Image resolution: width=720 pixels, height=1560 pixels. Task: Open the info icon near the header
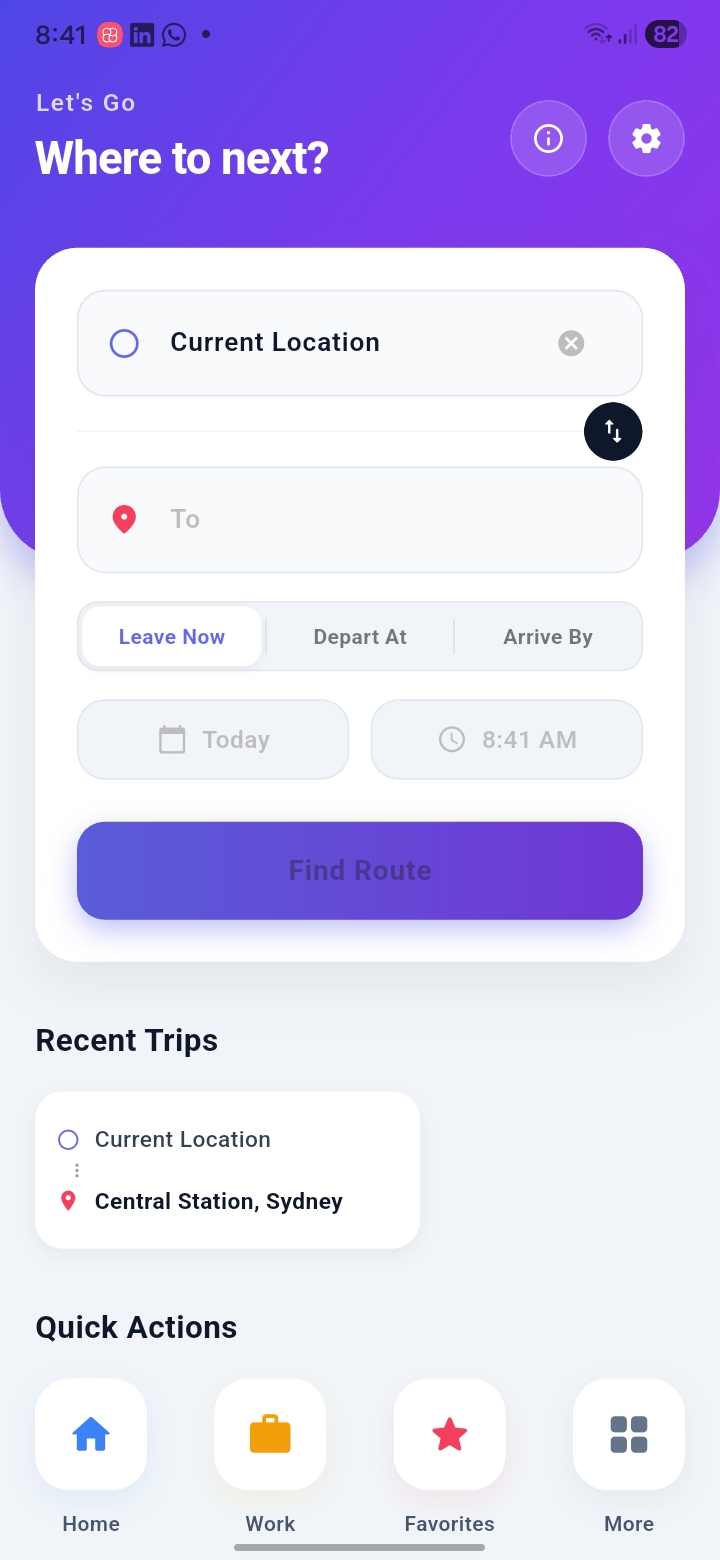[548, 138]
